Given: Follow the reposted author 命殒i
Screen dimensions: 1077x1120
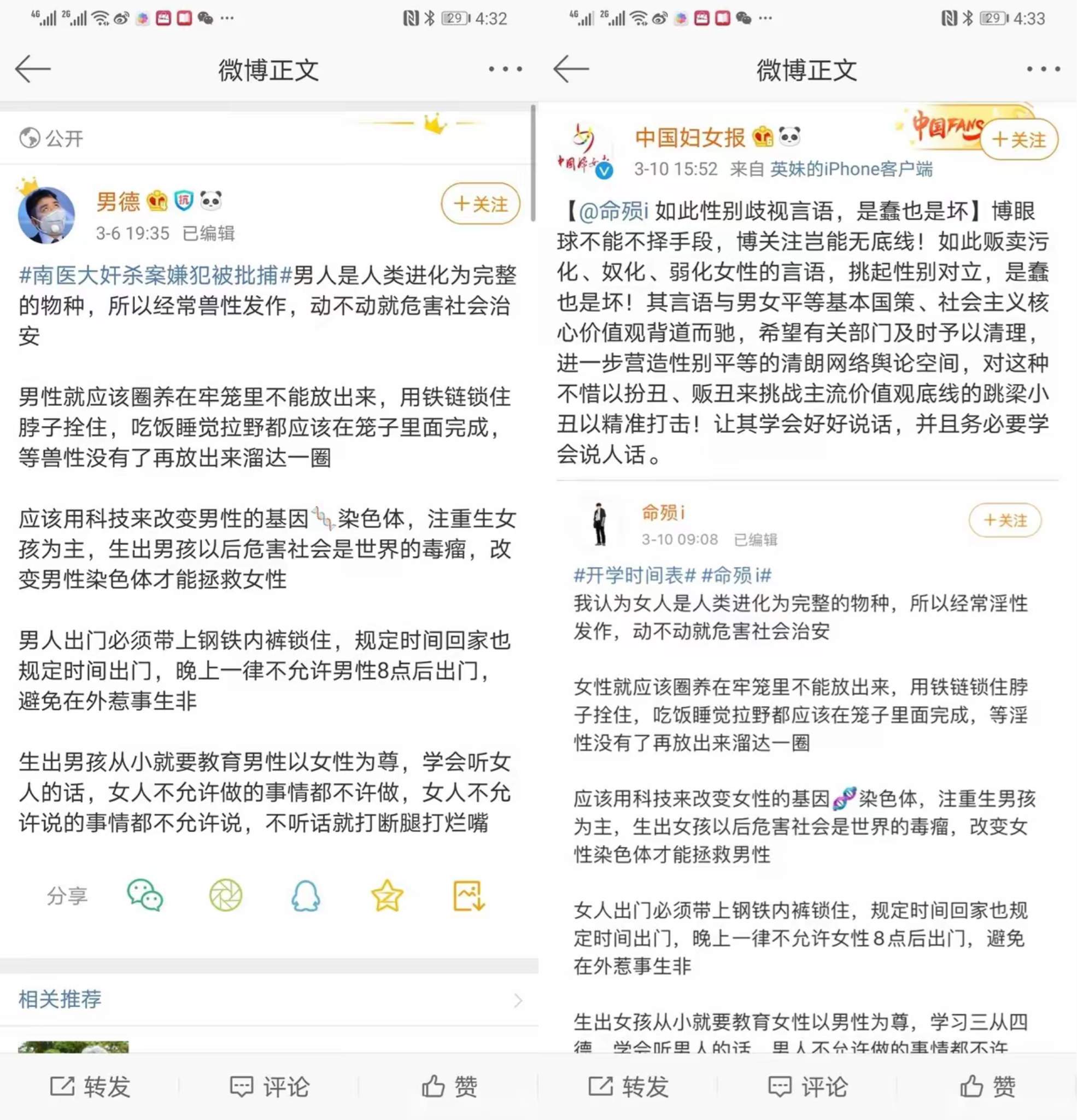Looking at the screenshot, I should click(x=1005, y=520).
